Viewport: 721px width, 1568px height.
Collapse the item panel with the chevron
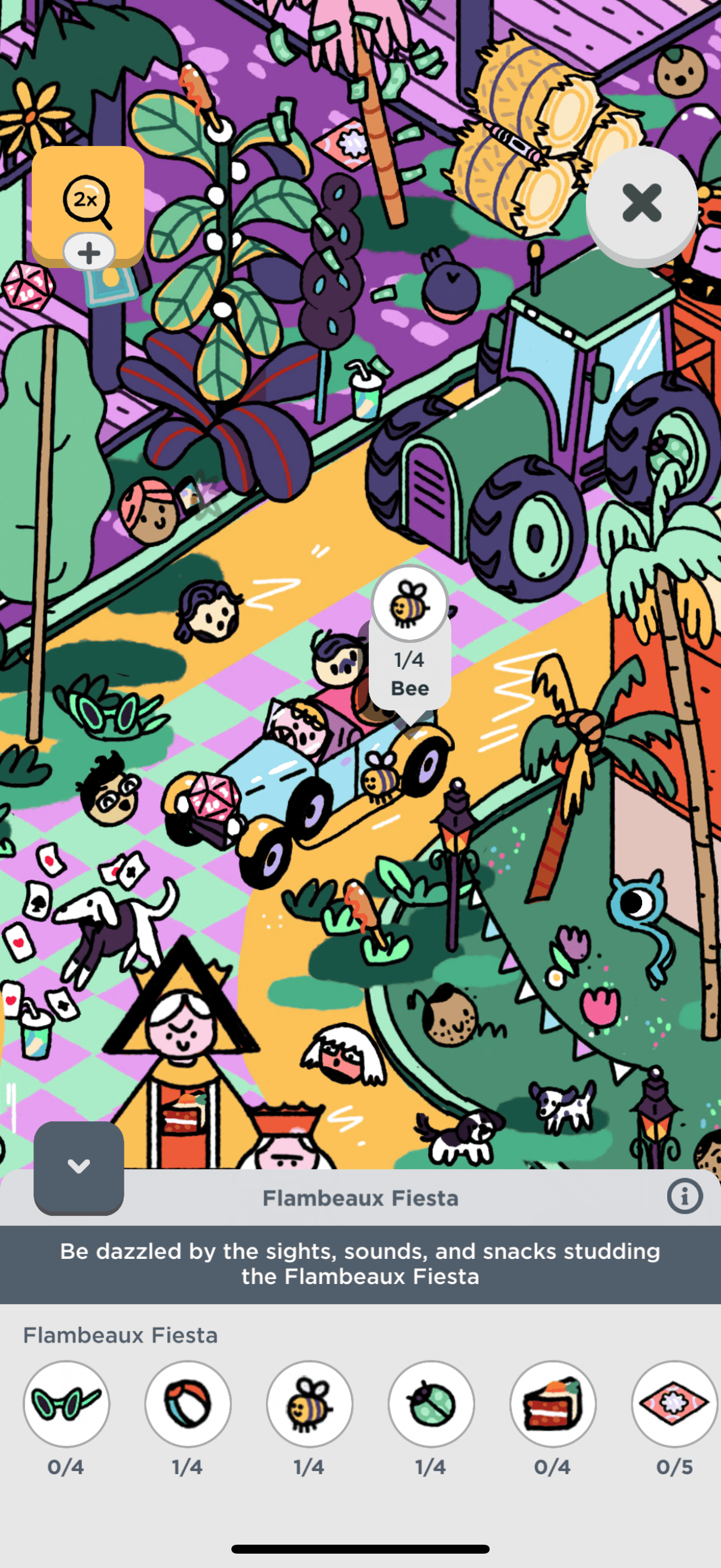pos(78,1166)
